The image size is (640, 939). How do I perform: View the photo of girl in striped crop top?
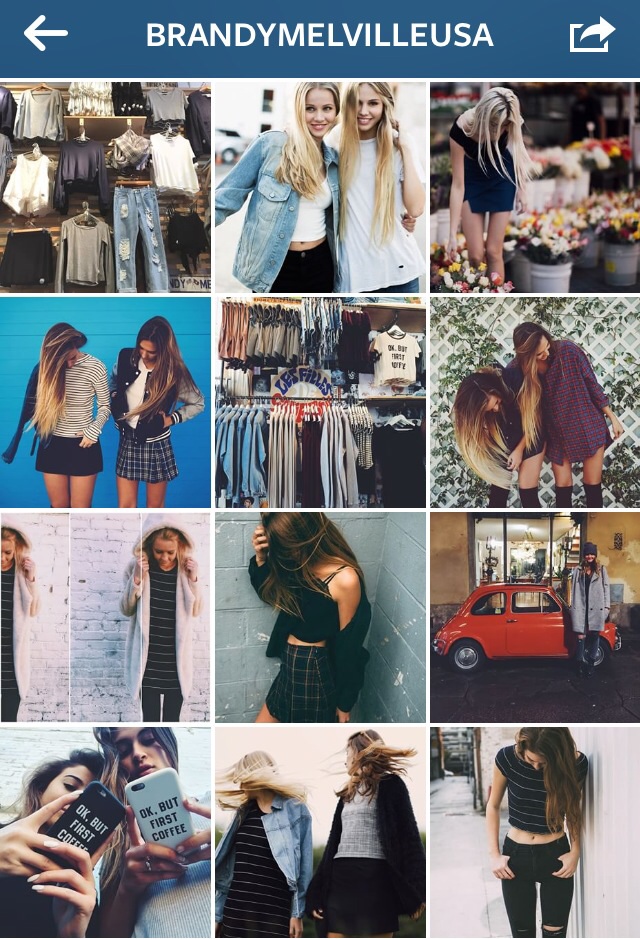click(x=535, y=832)
